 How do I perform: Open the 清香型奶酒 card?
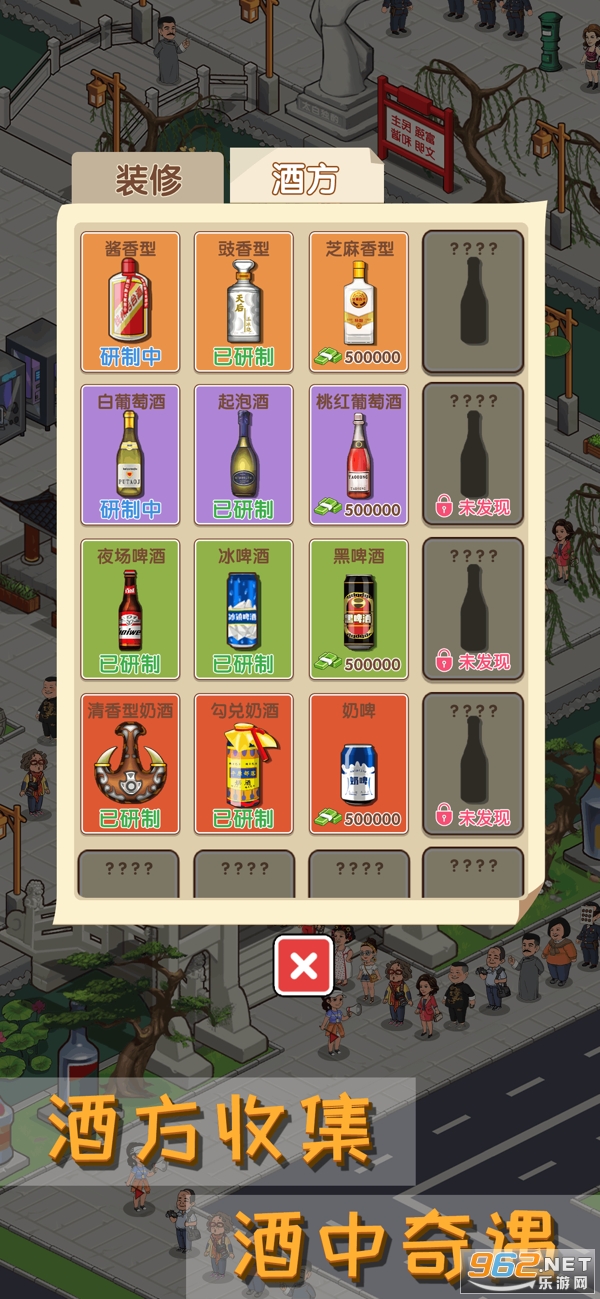point(130,764)
